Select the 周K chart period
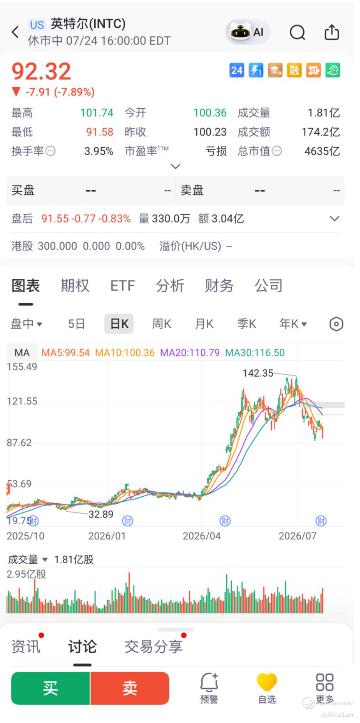360x723 pixels. click(x=161, y=324)
